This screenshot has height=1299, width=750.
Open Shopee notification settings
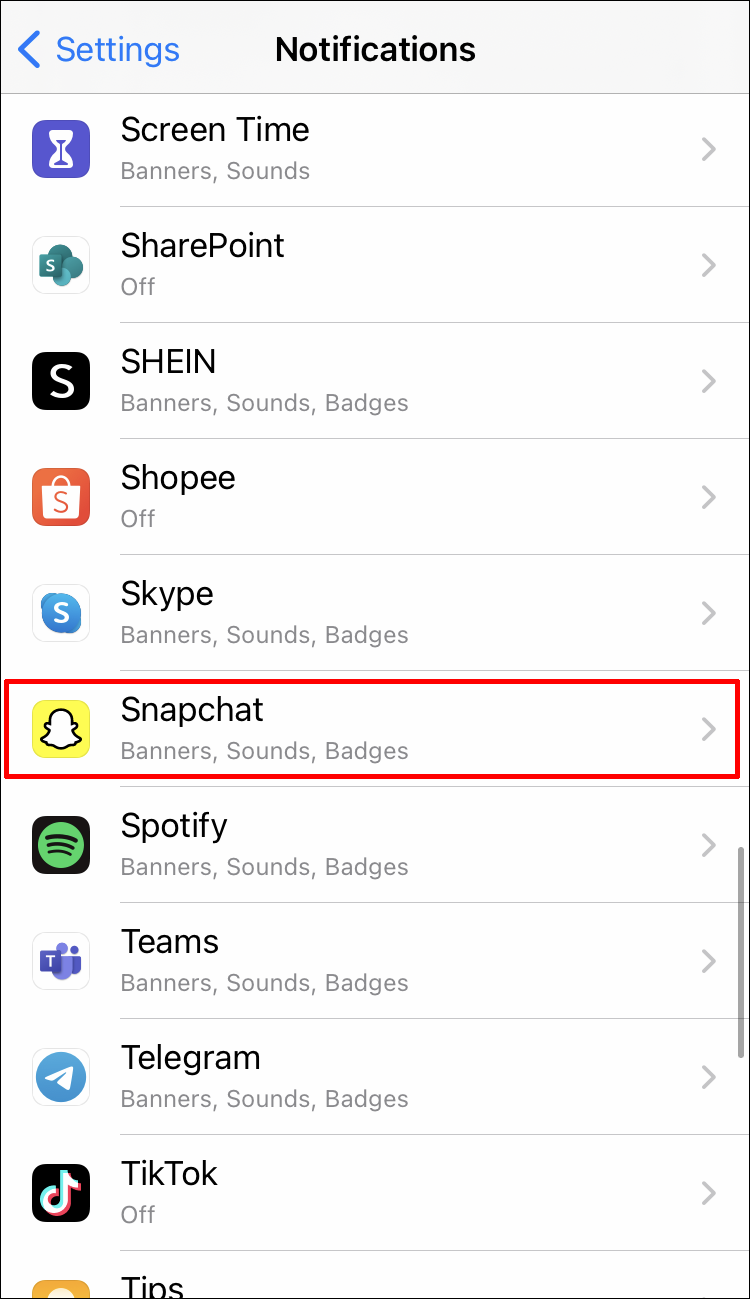375,497
